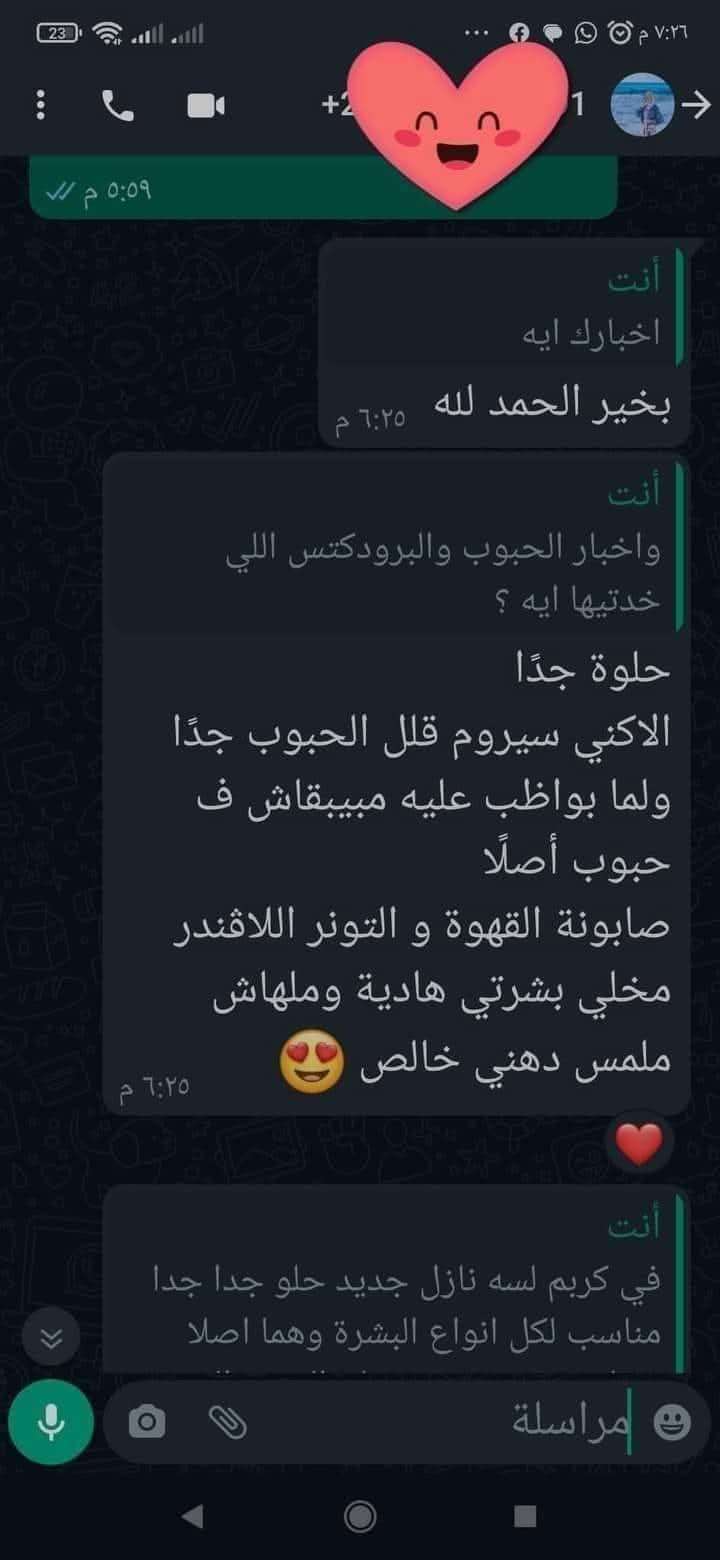Screen dimensions: 720x1560
Task: Tap the system back button
Action: click(x=193, y=1517)
